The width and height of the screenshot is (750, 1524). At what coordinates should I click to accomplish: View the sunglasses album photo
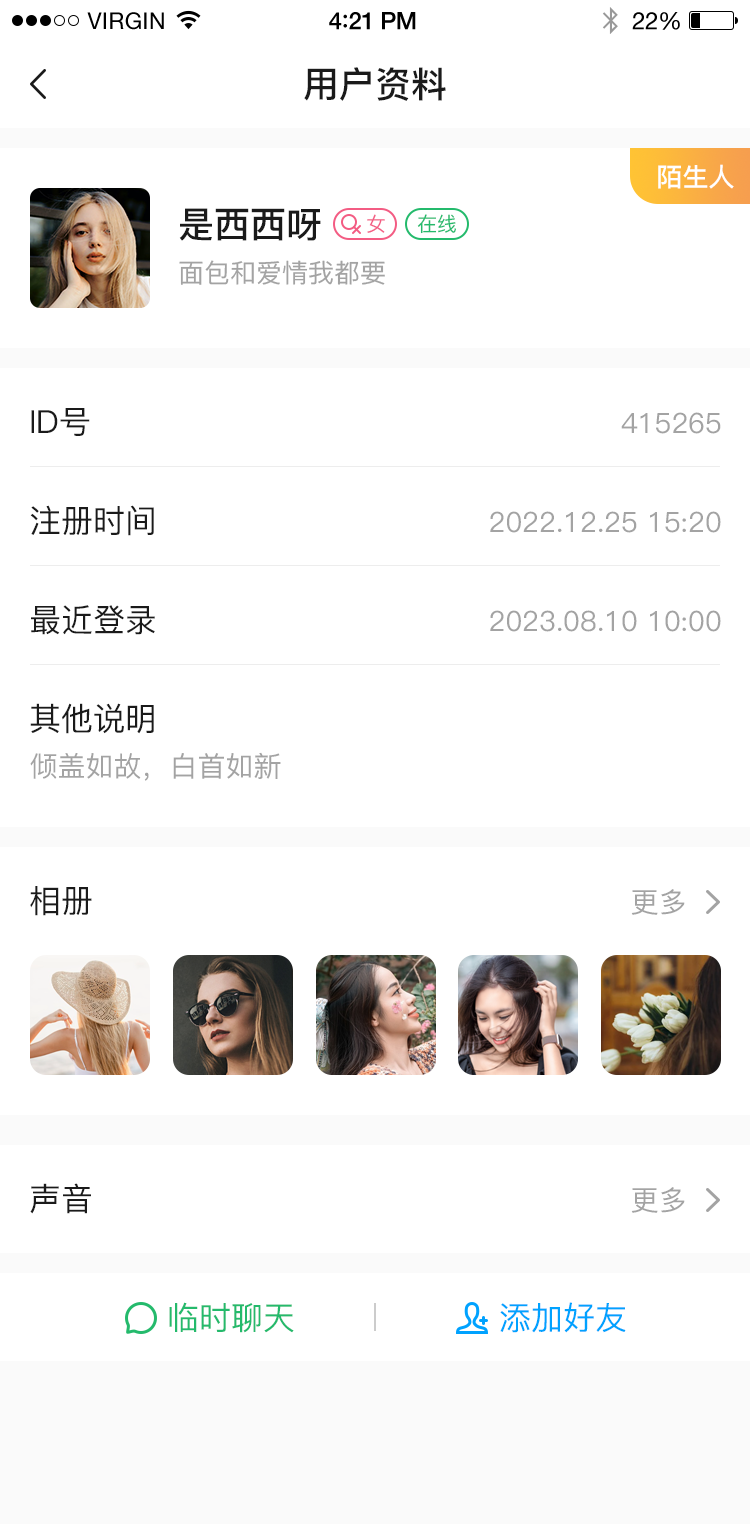tap(233, 1015)
